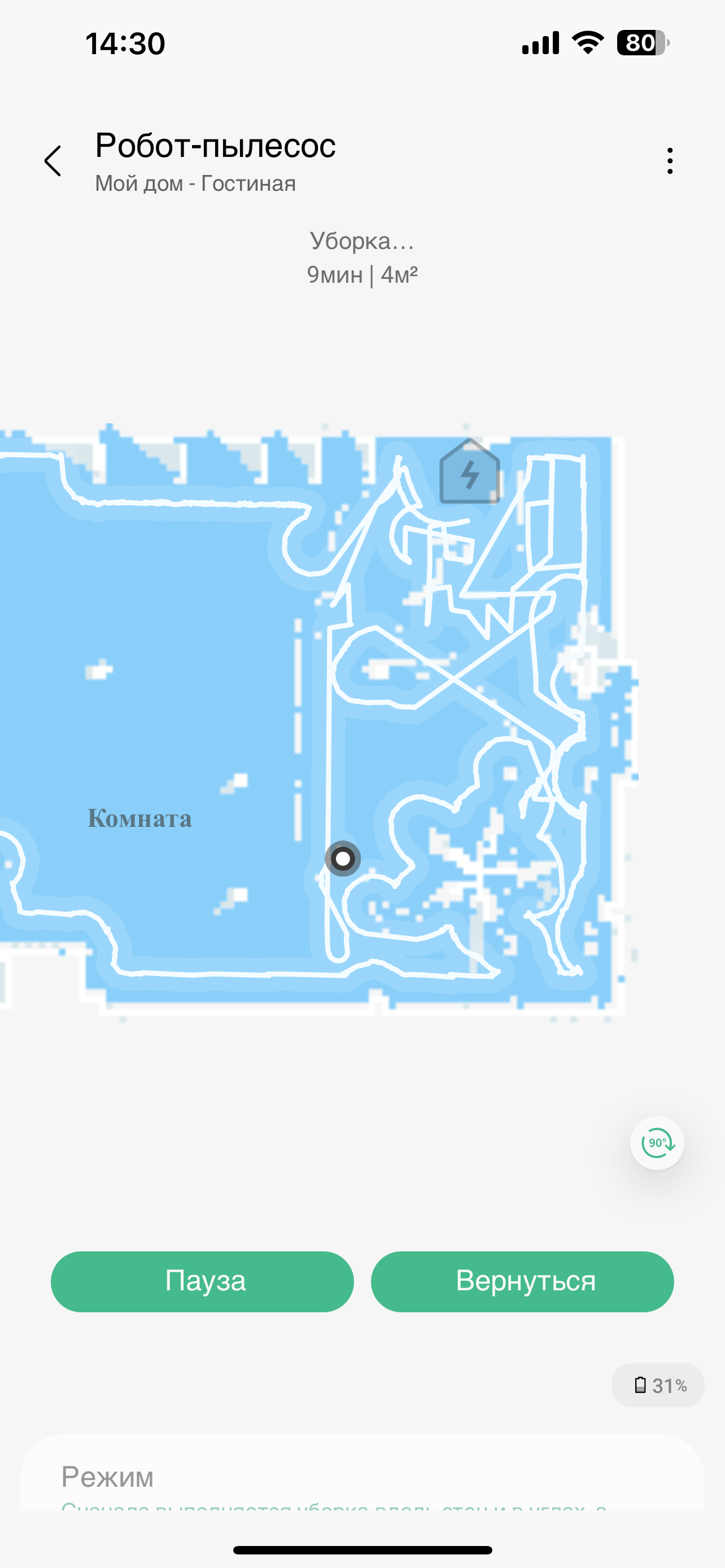Rotate the map by 90 degrees
The height and width of the screenshot is (1568, 725).
[x=657, y=1142]
